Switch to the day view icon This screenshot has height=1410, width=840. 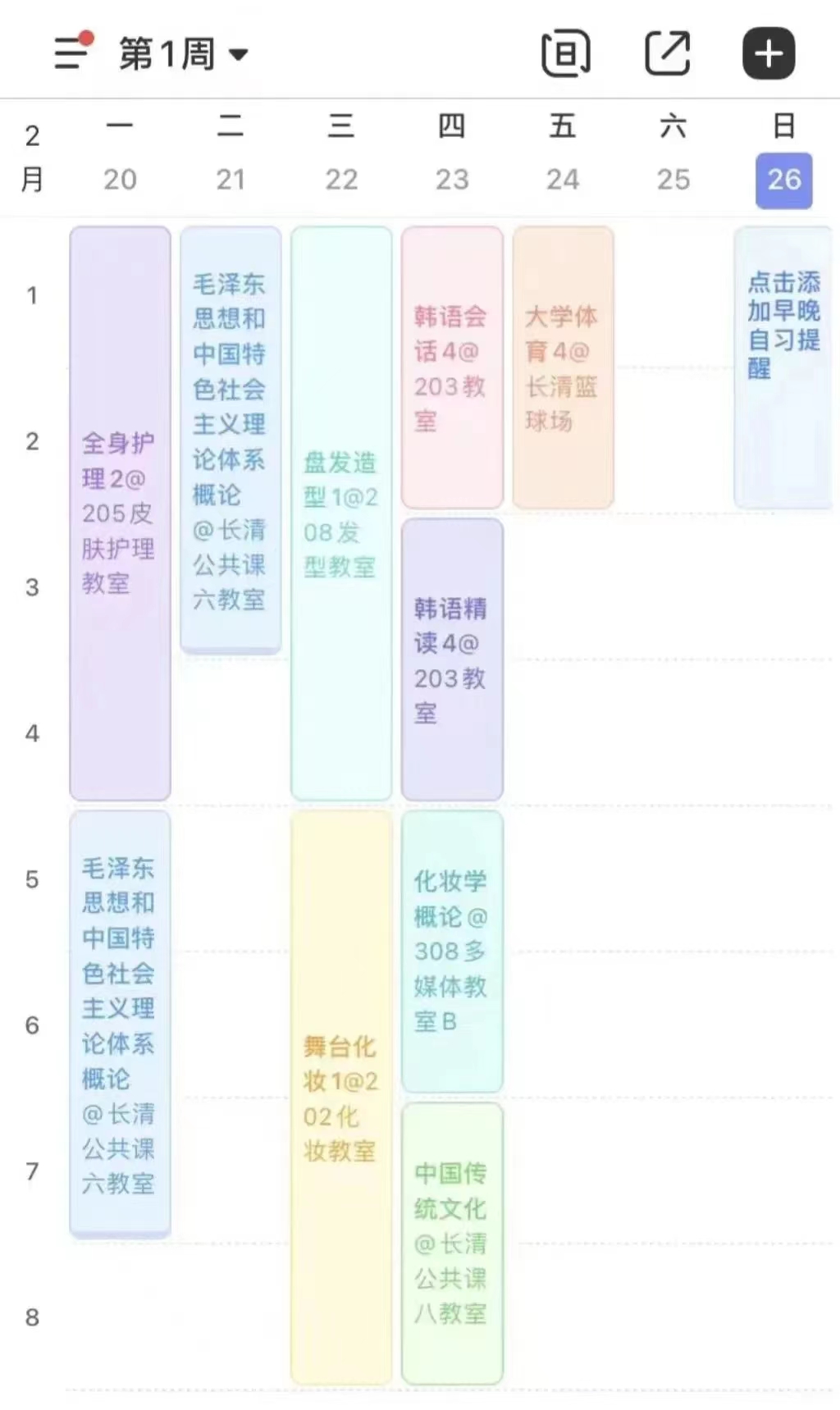coord(566,54)
